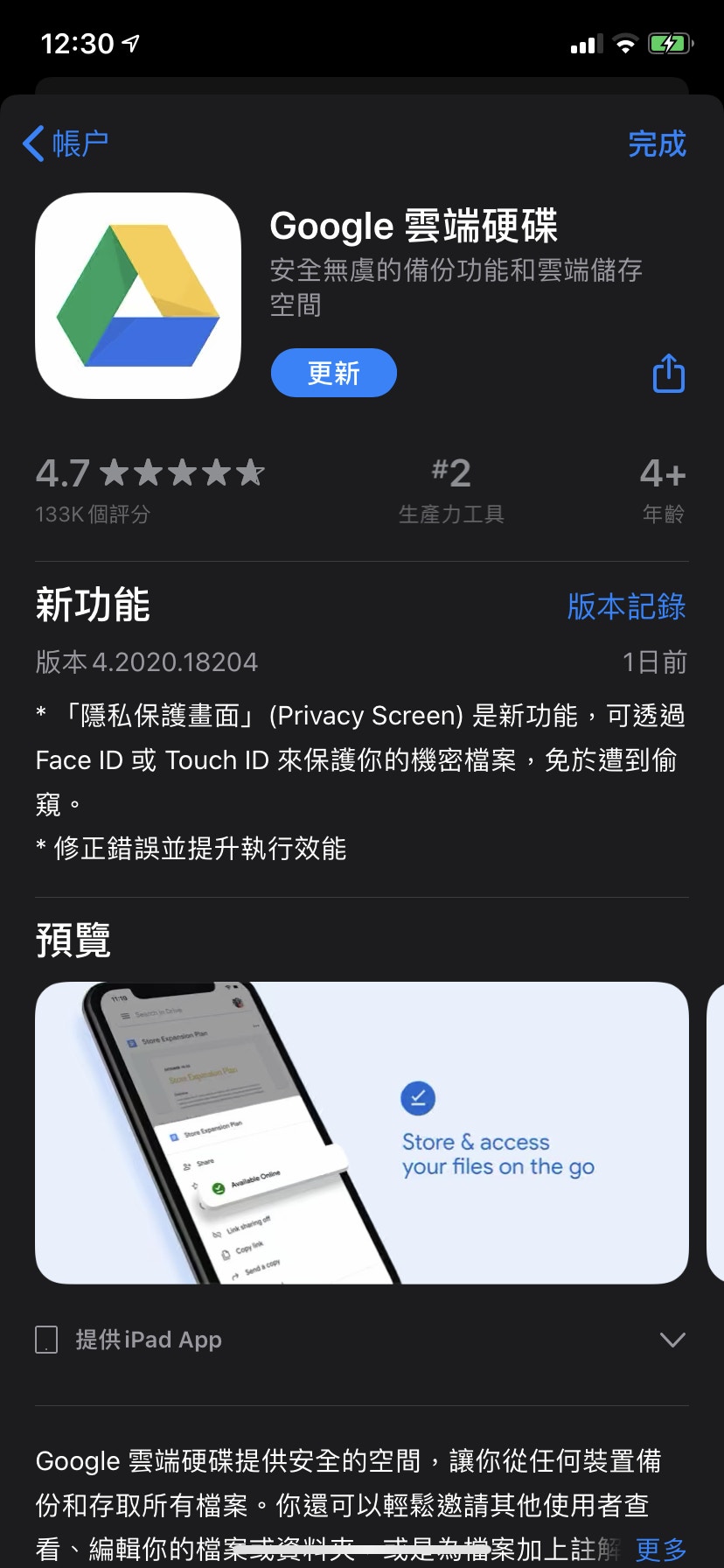Open 版本記錄 version history
This screenshot has height=1568, width=724.
click(x=626, y=606)
